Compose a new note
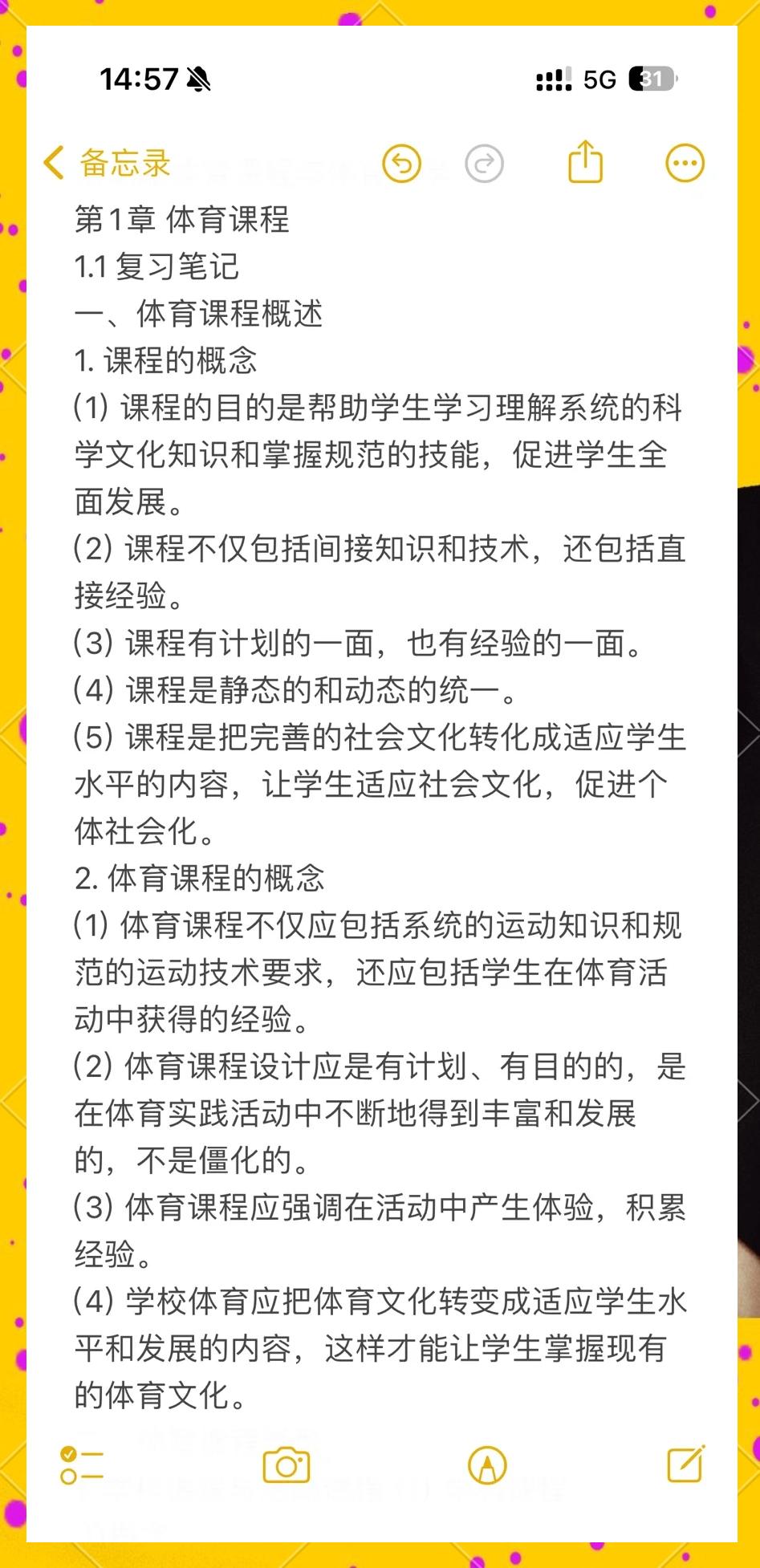 pos(686,1464)
